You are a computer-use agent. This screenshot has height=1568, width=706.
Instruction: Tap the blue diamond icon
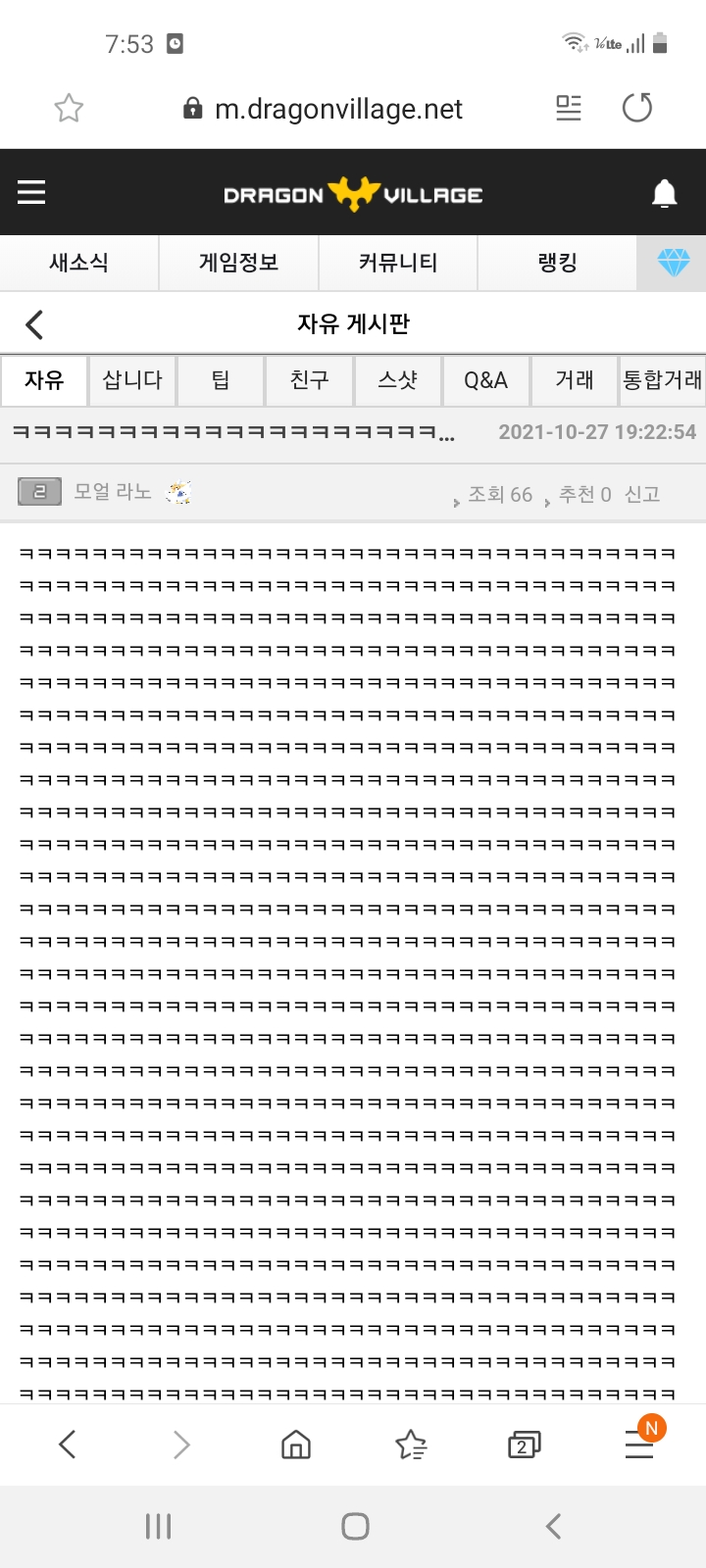pyautogui.click(x=673, y=263)
